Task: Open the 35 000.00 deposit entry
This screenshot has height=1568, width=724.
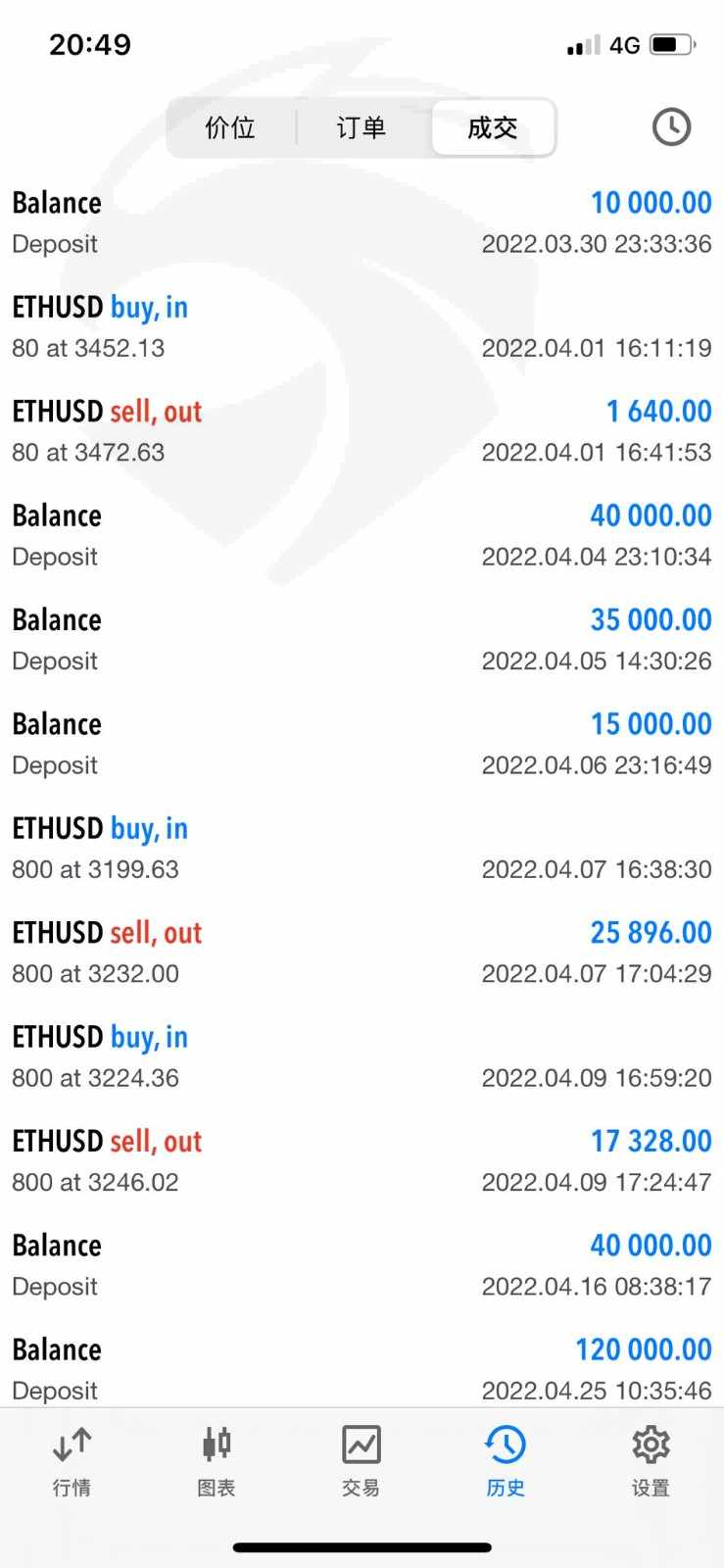Action: coord(362,640)
